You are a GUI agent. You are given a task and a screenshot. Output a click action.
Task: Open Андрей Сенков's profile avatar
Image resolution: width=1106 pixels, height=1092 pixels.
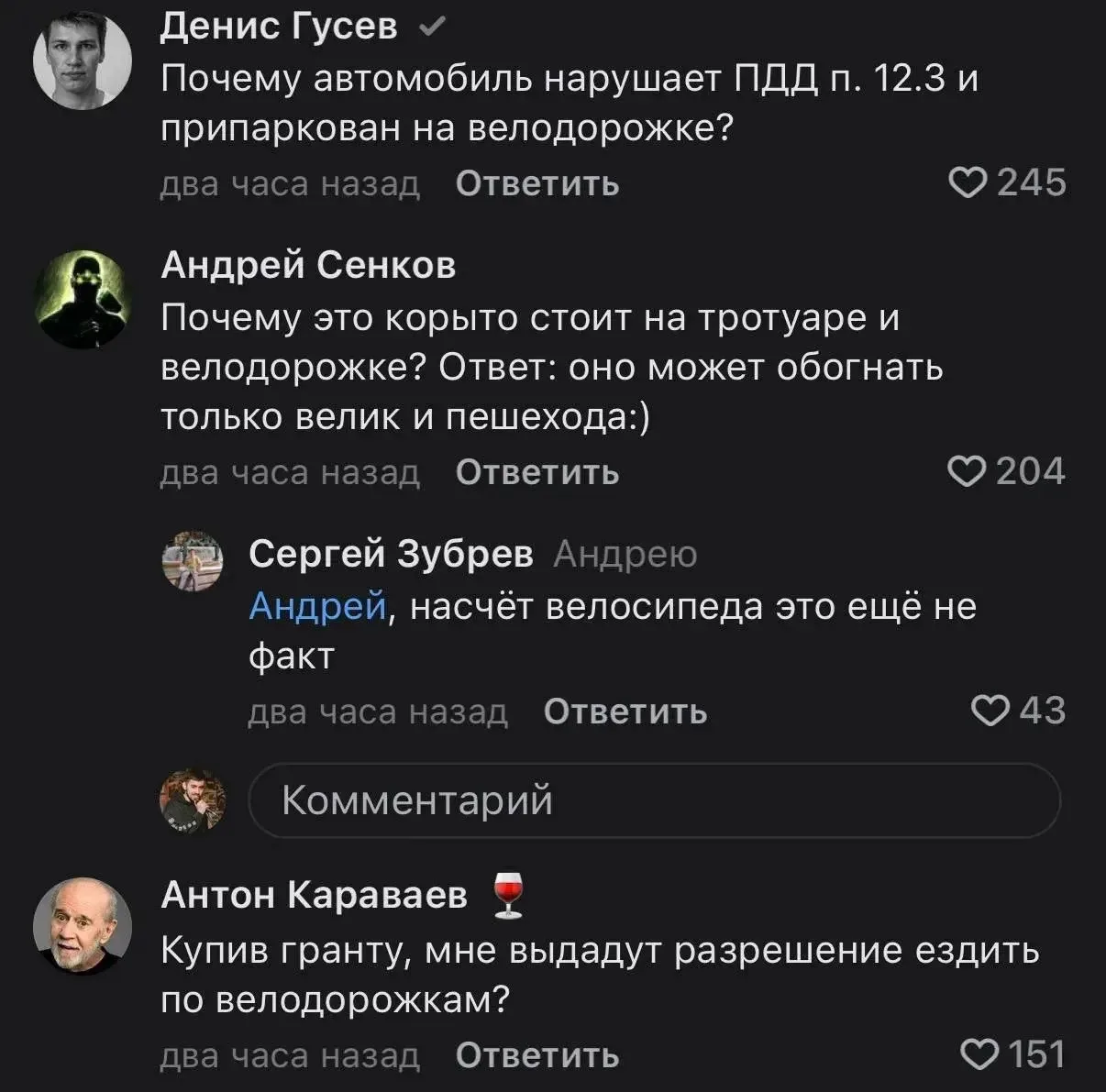pyautogui.click(x=83, y=298)
